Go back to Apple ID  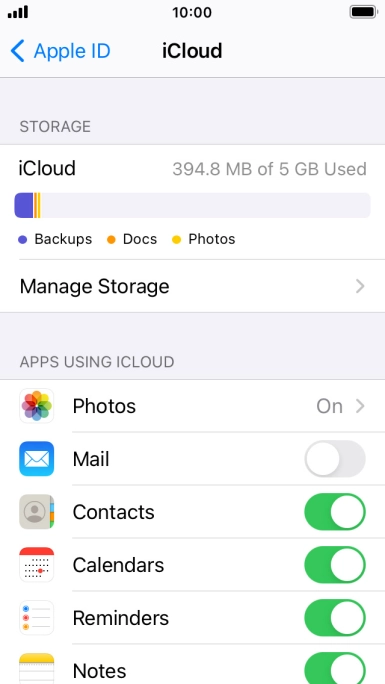tap(60, 51)
